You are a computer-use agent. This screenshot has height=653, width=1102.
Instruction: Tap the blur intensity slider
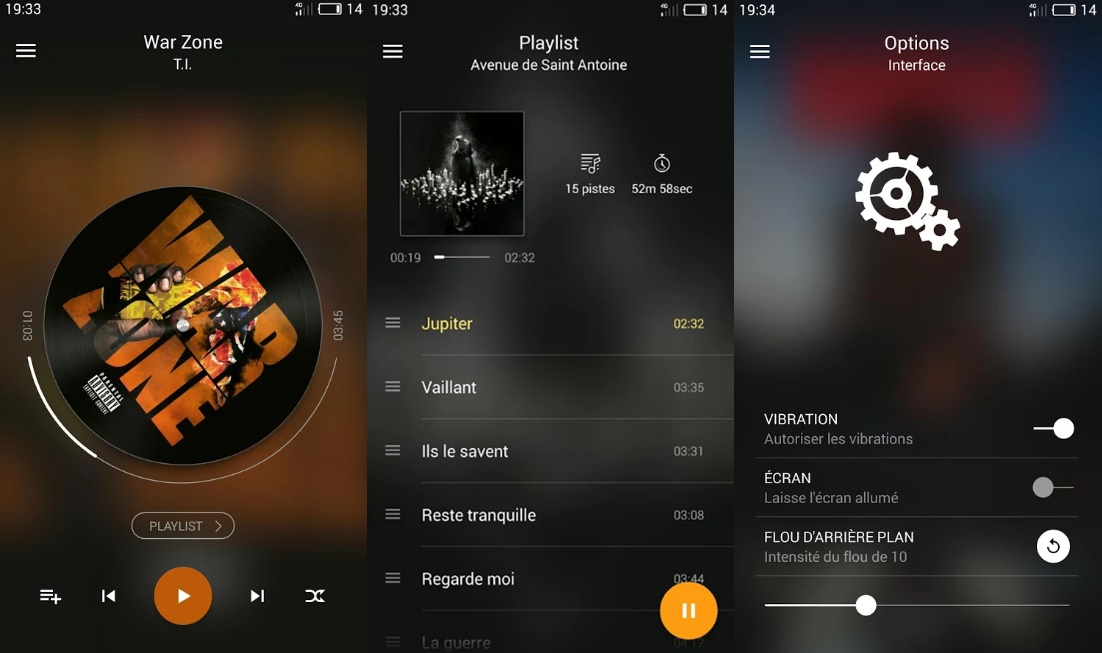[867, 605]
